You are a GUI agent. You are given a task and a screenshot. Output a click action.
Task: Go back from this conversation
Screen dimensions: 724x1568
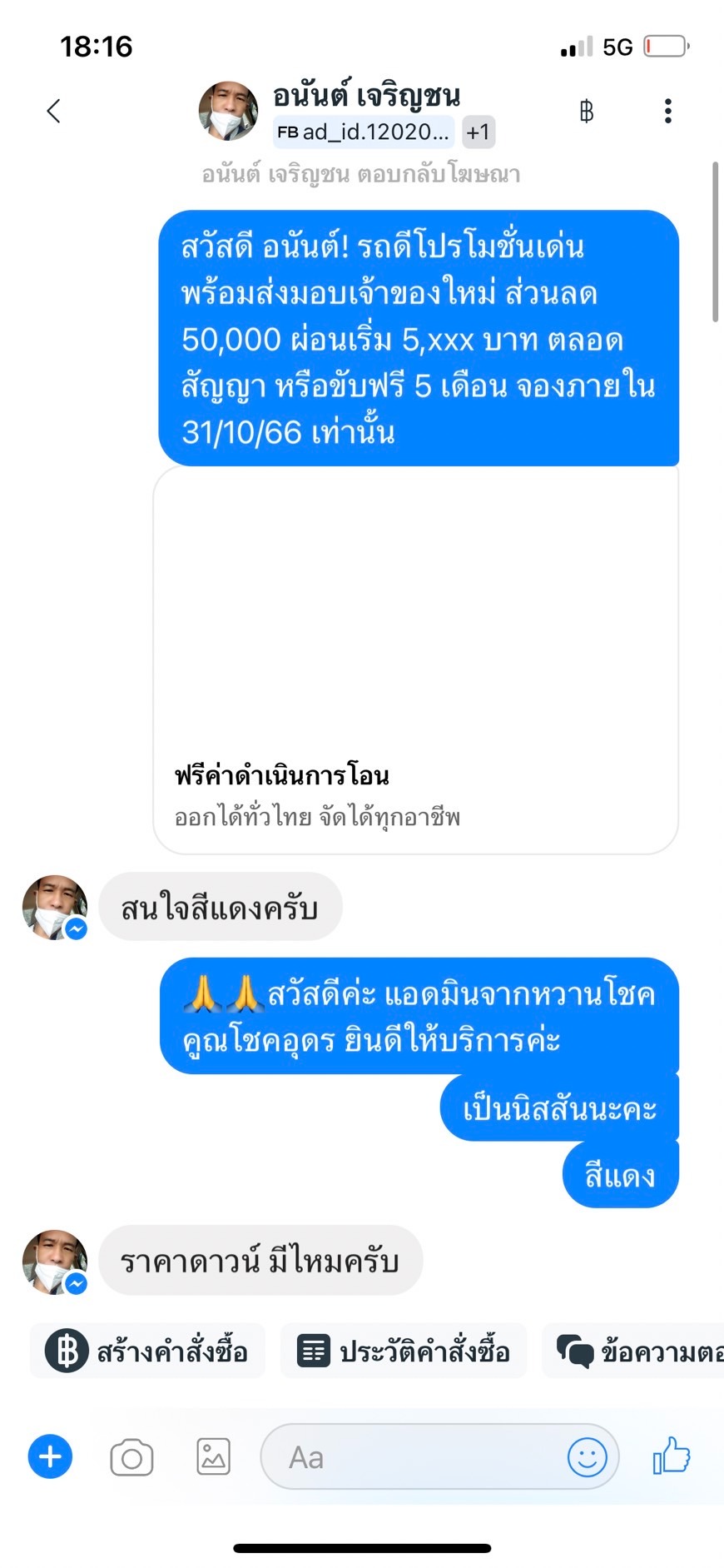(54, 111)
